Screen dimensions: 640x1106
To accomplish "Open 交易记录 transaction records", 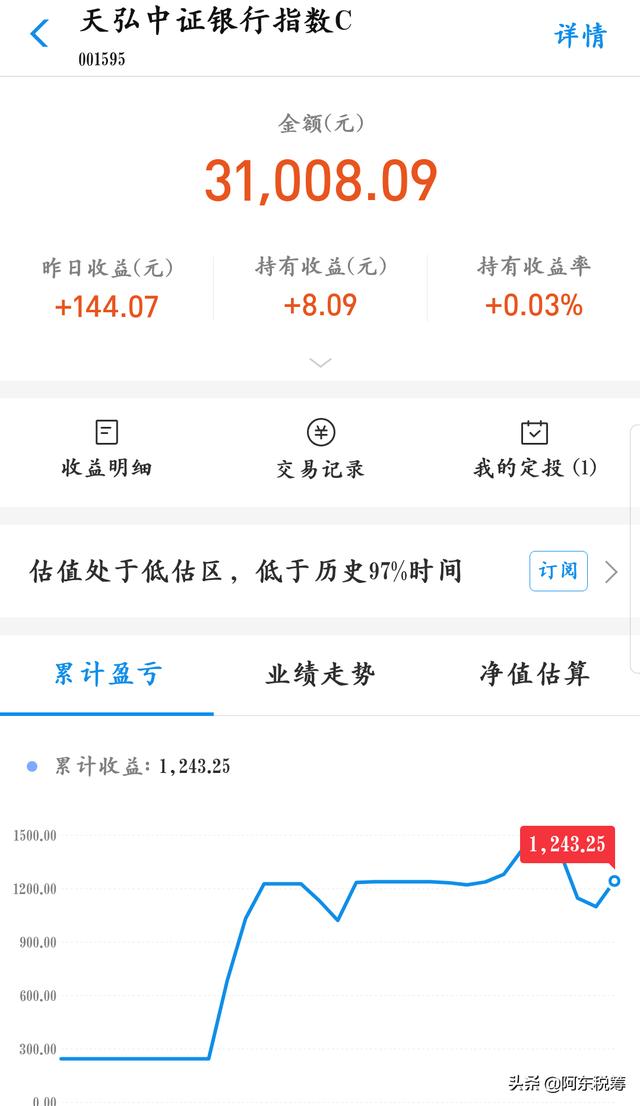I will pos(320,450).
